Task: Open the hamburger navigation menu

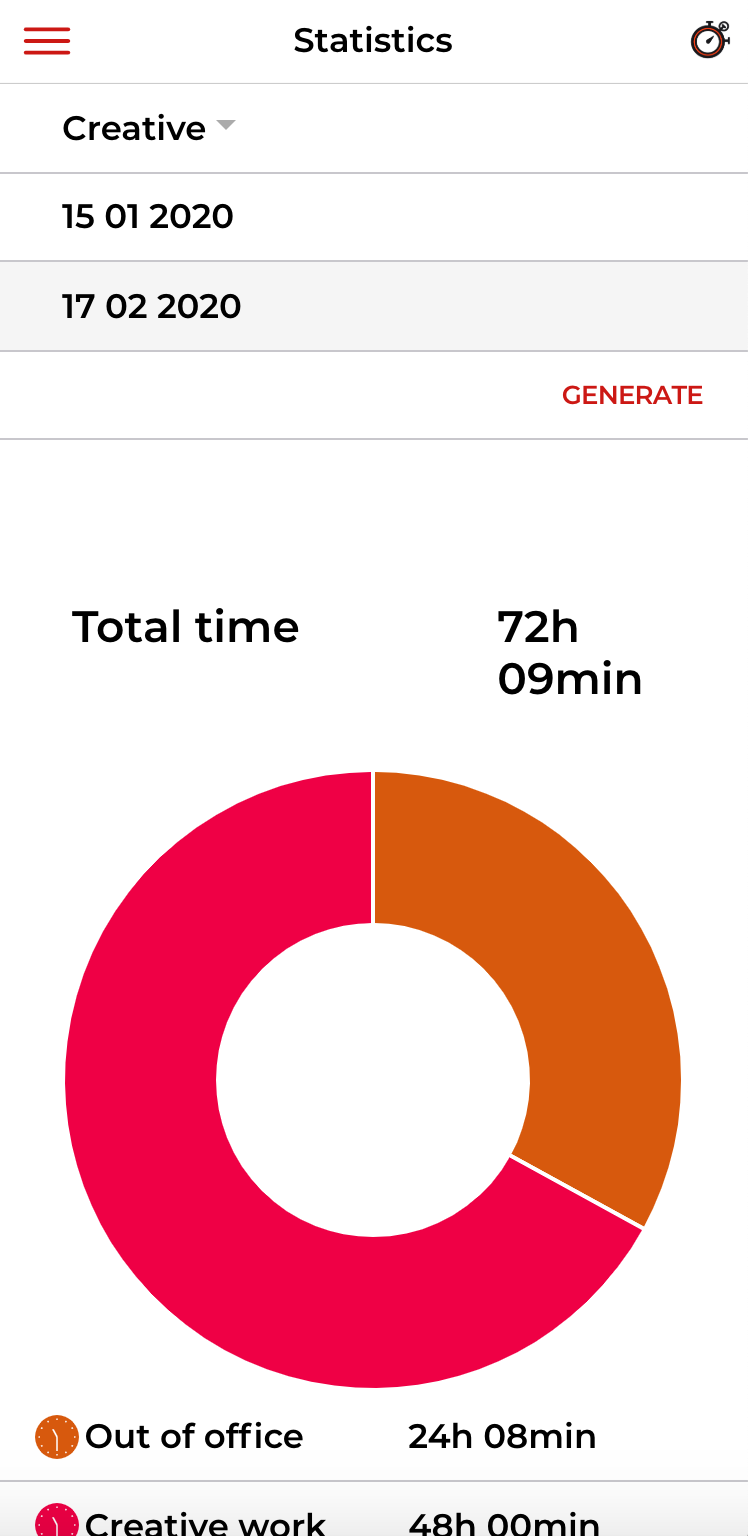Action: point(47,41)
